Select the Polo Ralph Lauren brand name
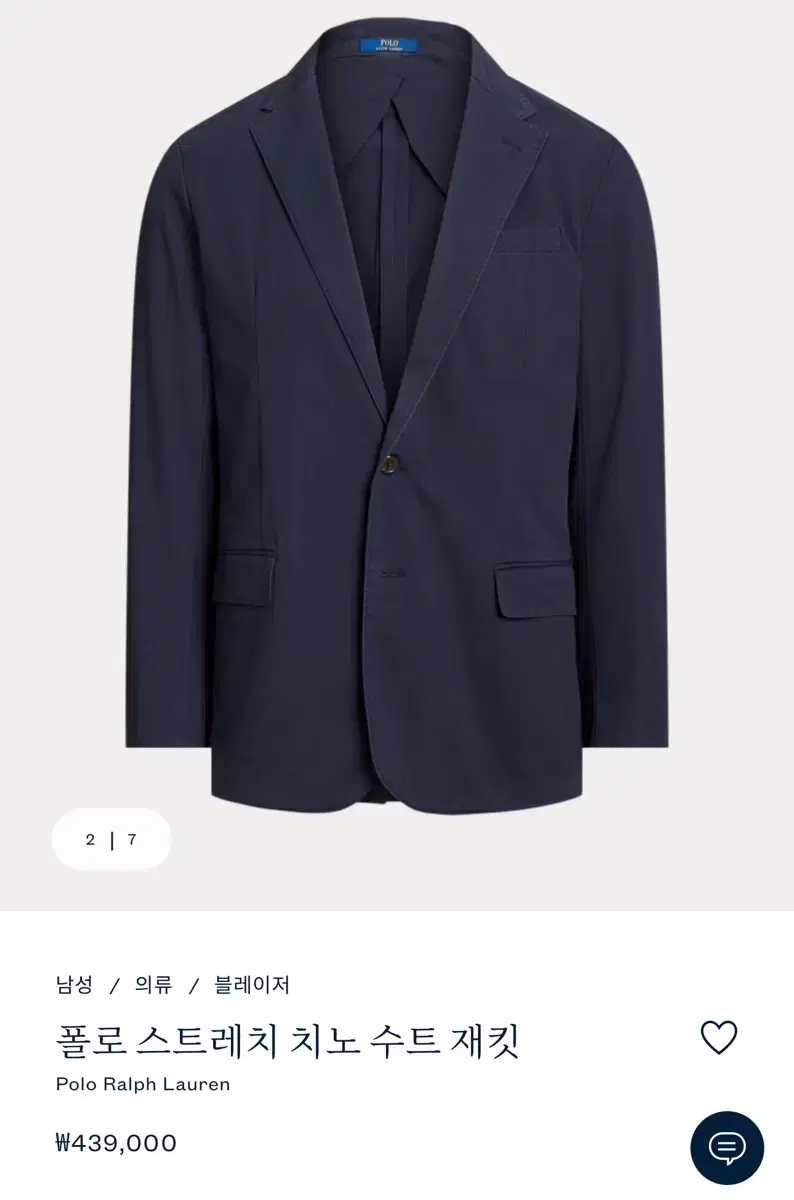Screen dimensions: 794x1200 point(140,1083)
